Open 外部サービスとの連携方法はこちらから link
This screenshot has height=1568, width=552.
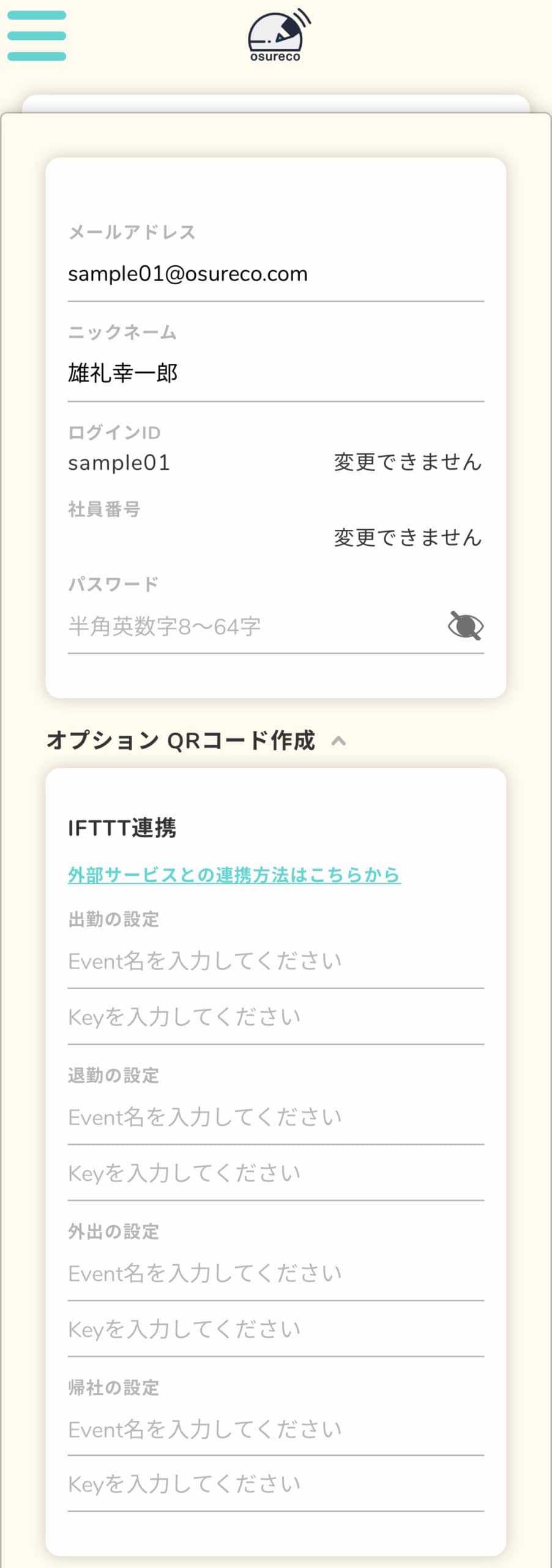tap(234, 875)
